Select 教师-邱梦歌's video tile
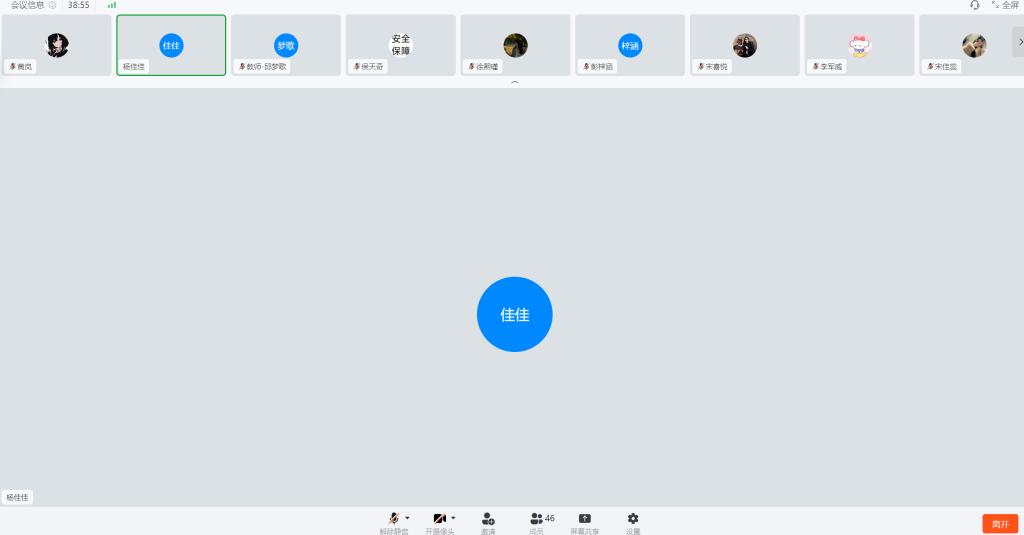The width and height of the screenshot is (1024, 535). [286, 45]
